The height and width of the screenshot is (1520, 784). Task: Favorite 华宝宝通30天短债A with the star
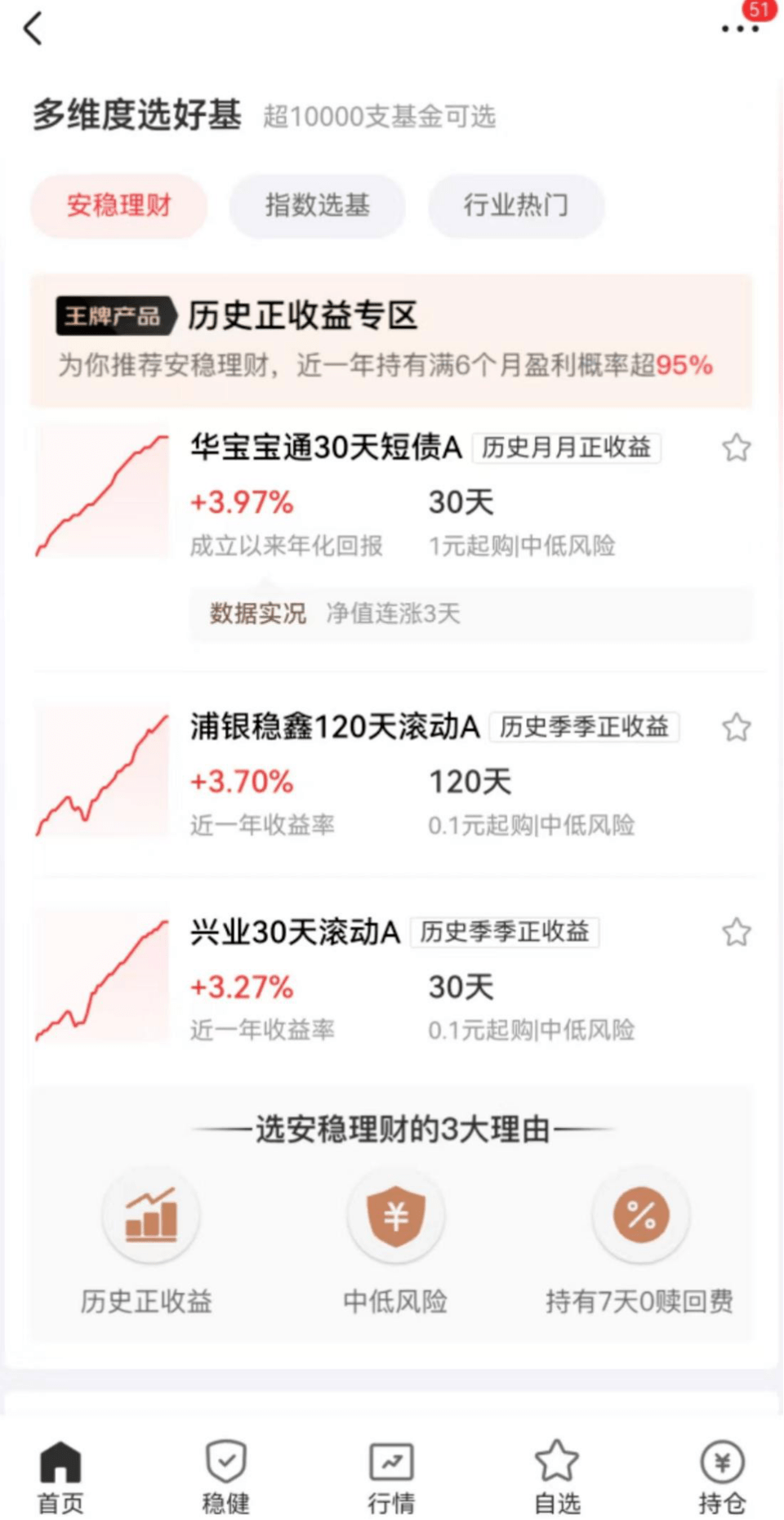[x=736, y=448]
